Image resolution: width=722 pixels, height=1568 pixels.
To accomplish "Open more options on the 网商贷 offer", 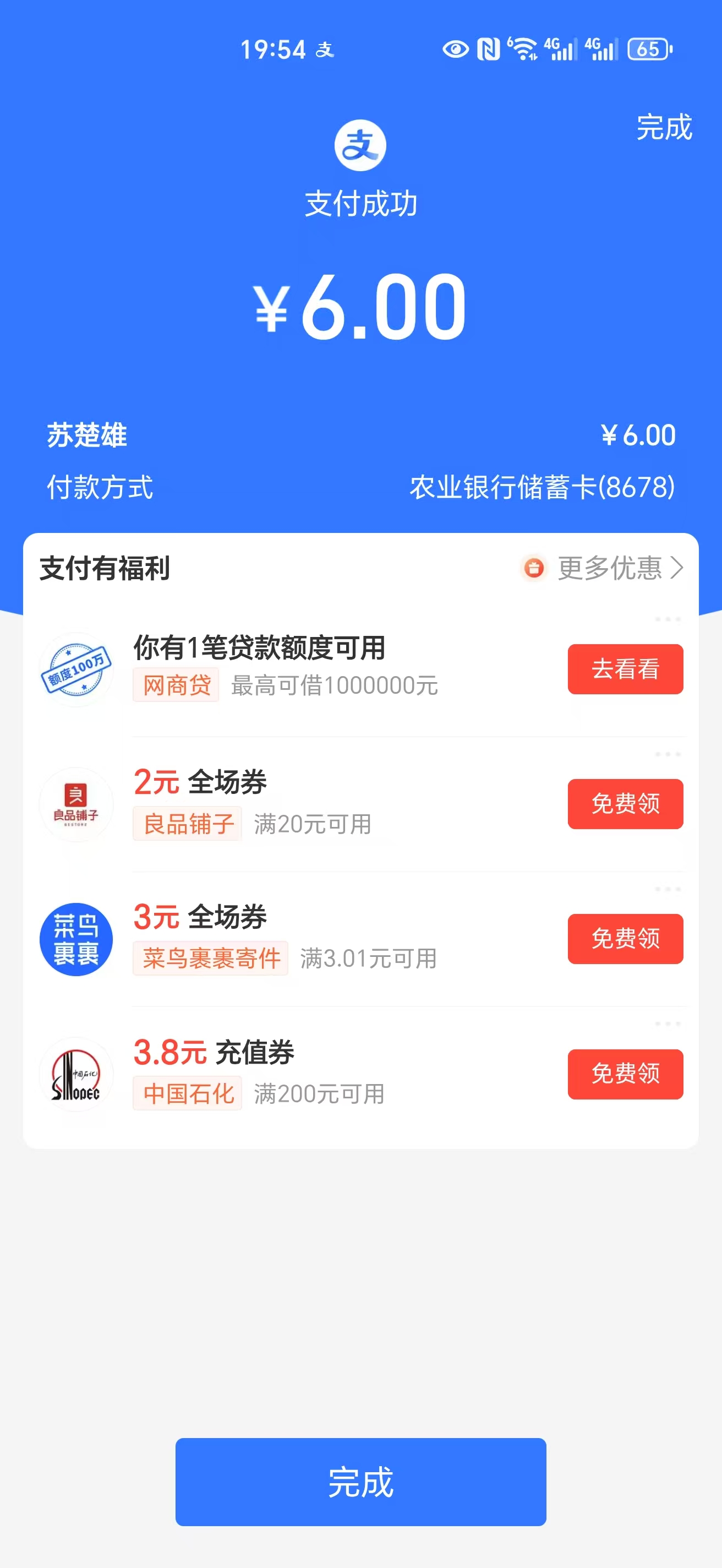I will pos(668,619).
